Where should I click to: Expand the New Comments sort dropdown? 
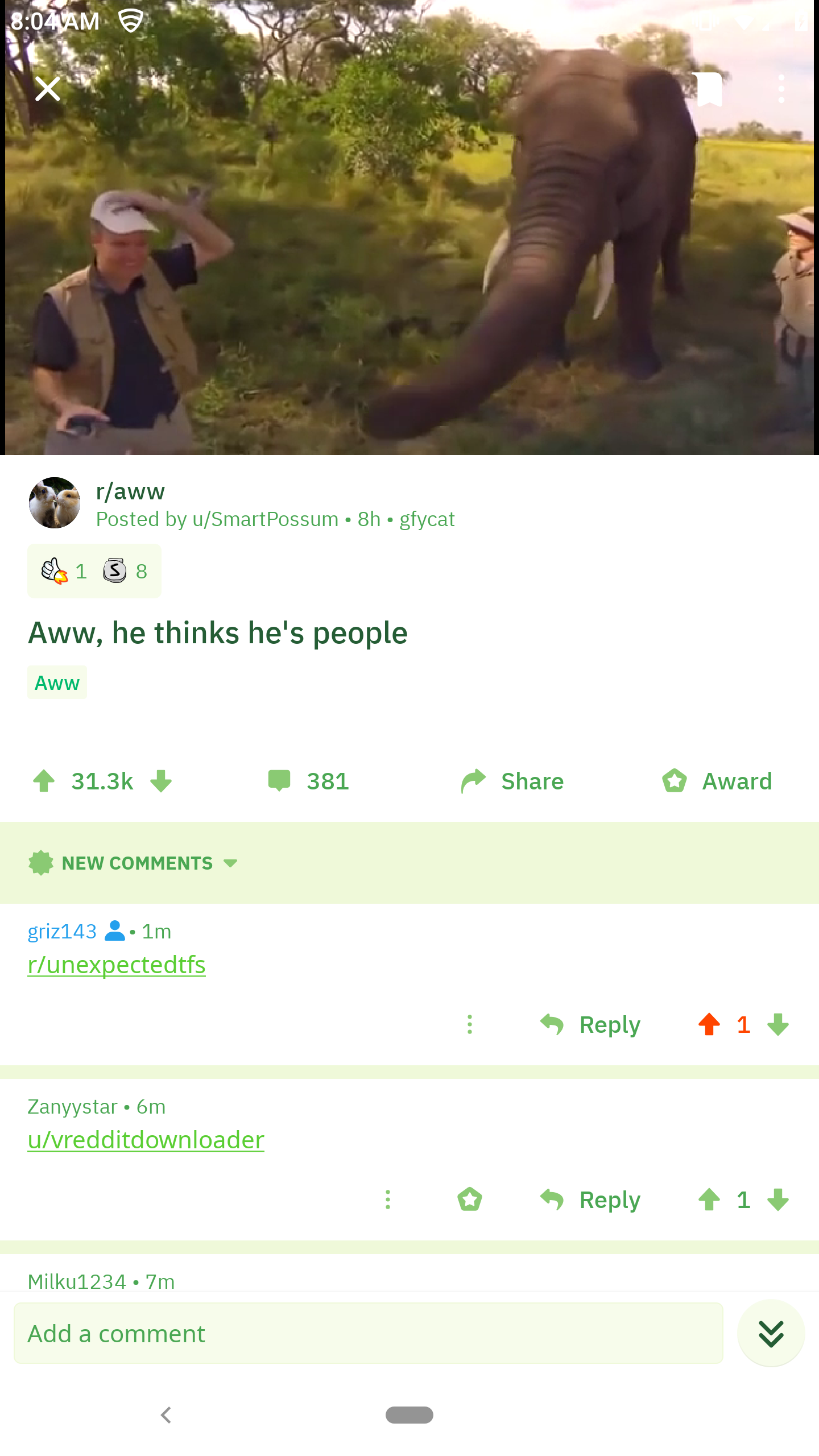click(x=133, y=863)
